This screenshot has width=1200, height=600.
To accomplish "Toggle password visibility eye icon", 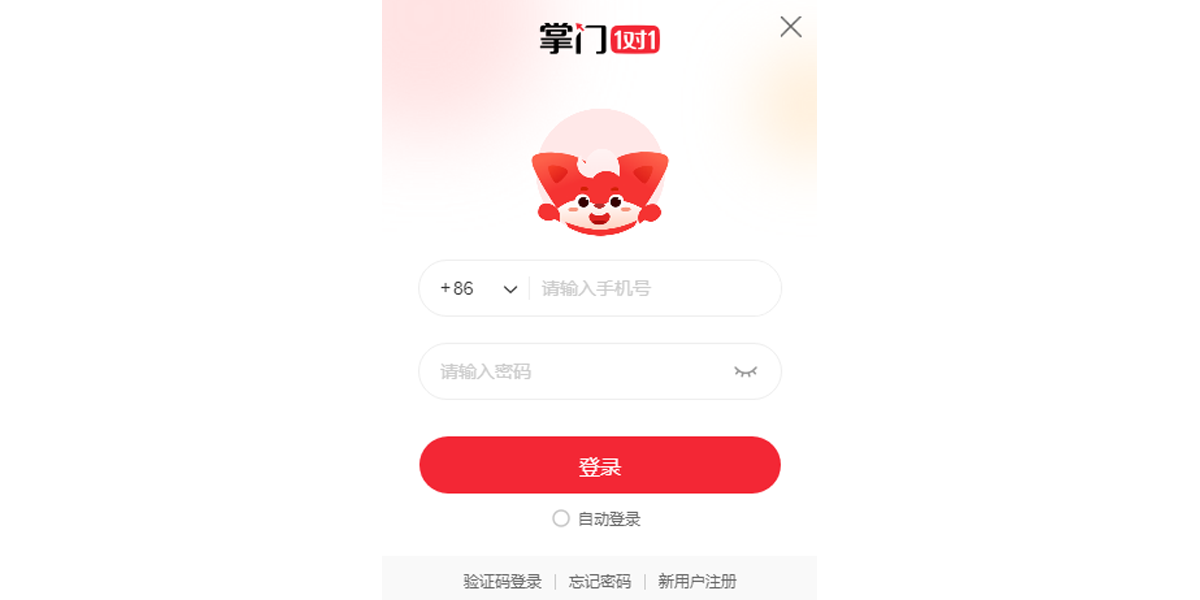I will [x=746, y=372].
